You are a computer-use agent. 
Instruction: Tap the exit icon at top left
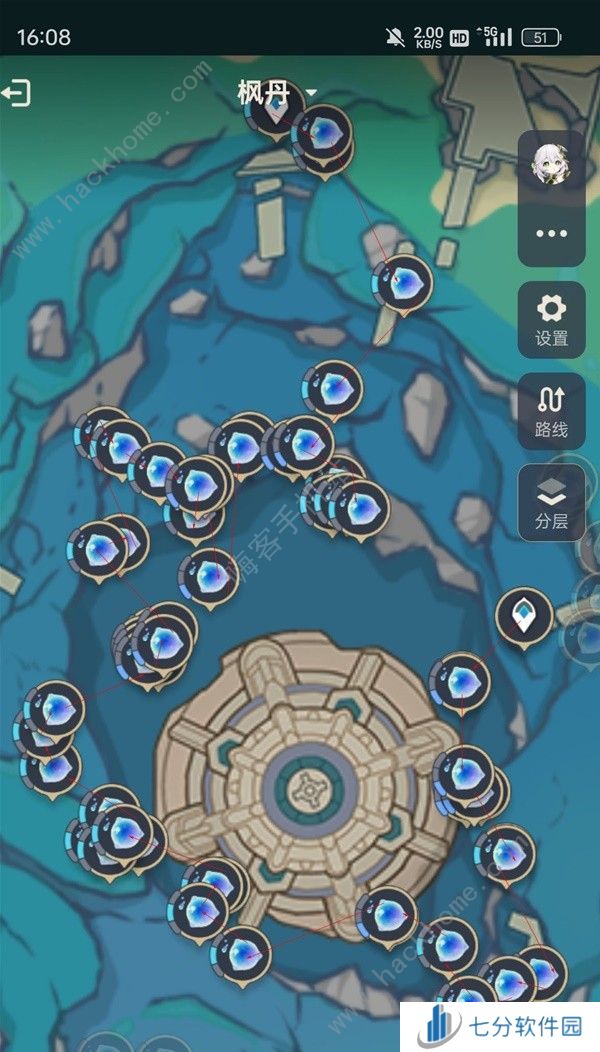click(x=17, y=94)
